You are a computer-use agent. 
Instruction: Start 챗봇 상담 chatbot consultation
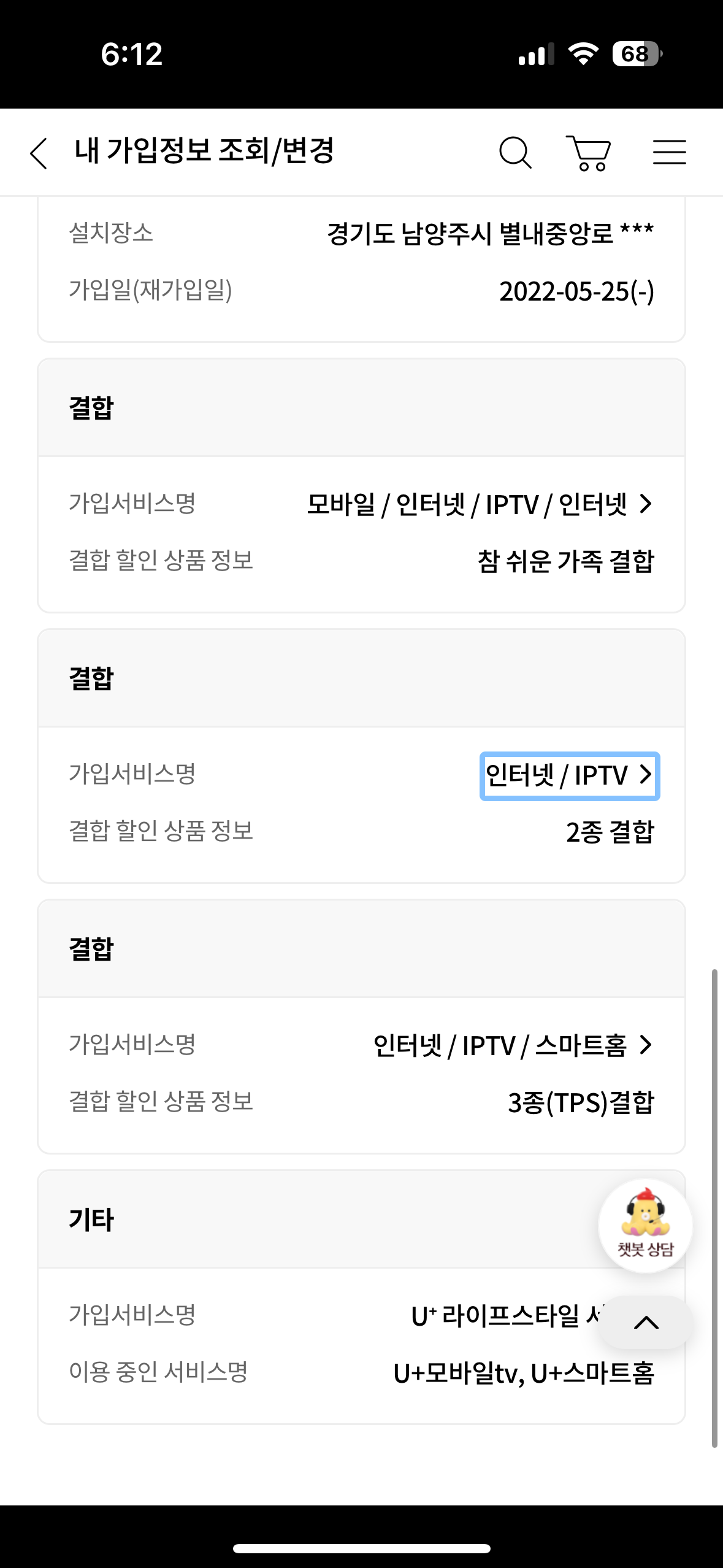click(x=645, y=1226)
